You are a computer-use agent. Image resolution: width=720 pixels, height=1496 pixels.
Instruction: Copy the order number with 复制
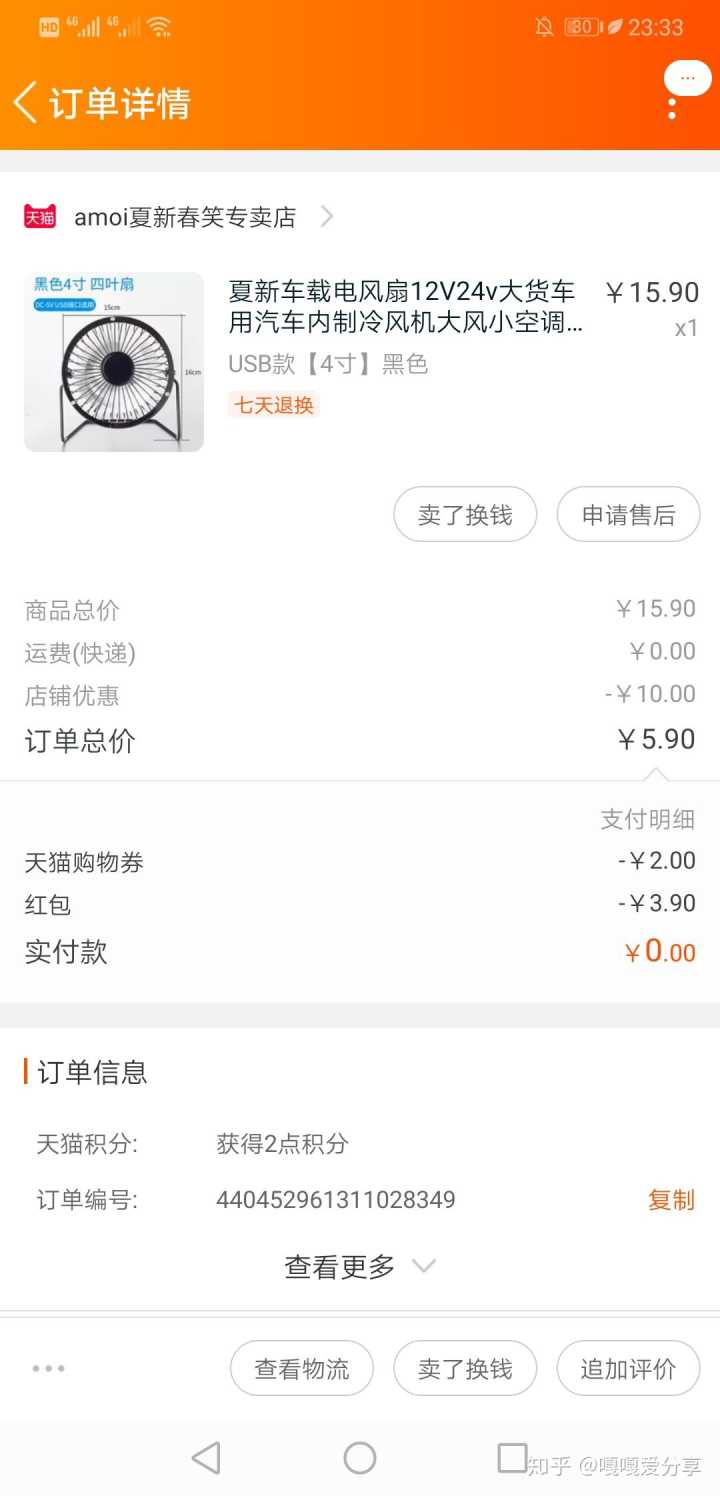click(x=670, y=1199)
